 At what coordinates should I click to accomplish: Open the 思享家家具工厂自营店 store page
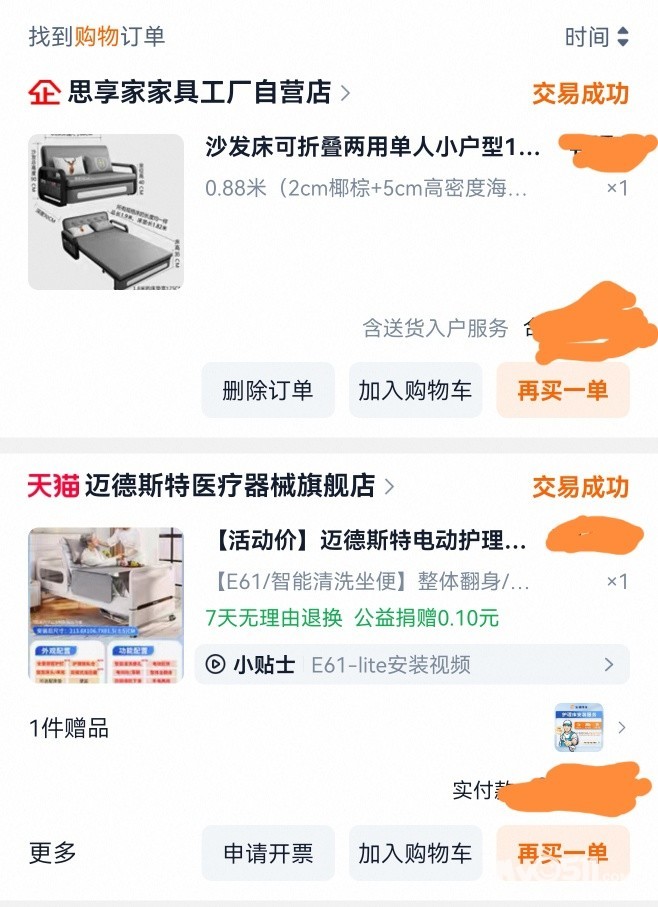point(199,94)
